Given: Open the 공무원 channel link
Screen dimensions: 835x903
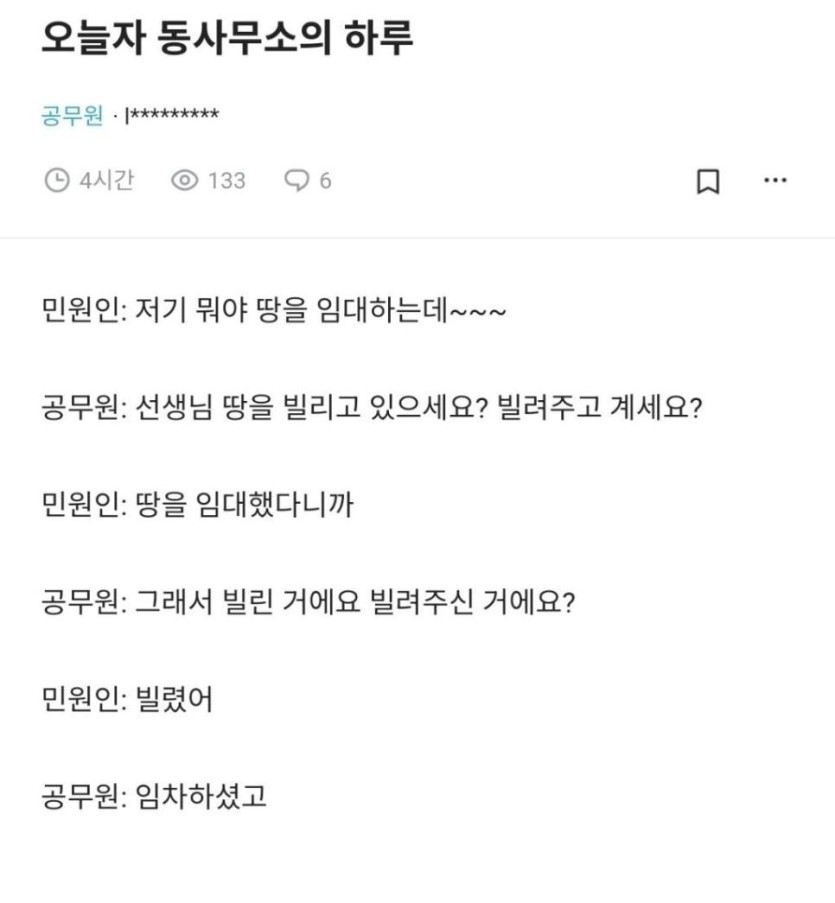Looking at the screenshot, I should click(x=72, y=115).
